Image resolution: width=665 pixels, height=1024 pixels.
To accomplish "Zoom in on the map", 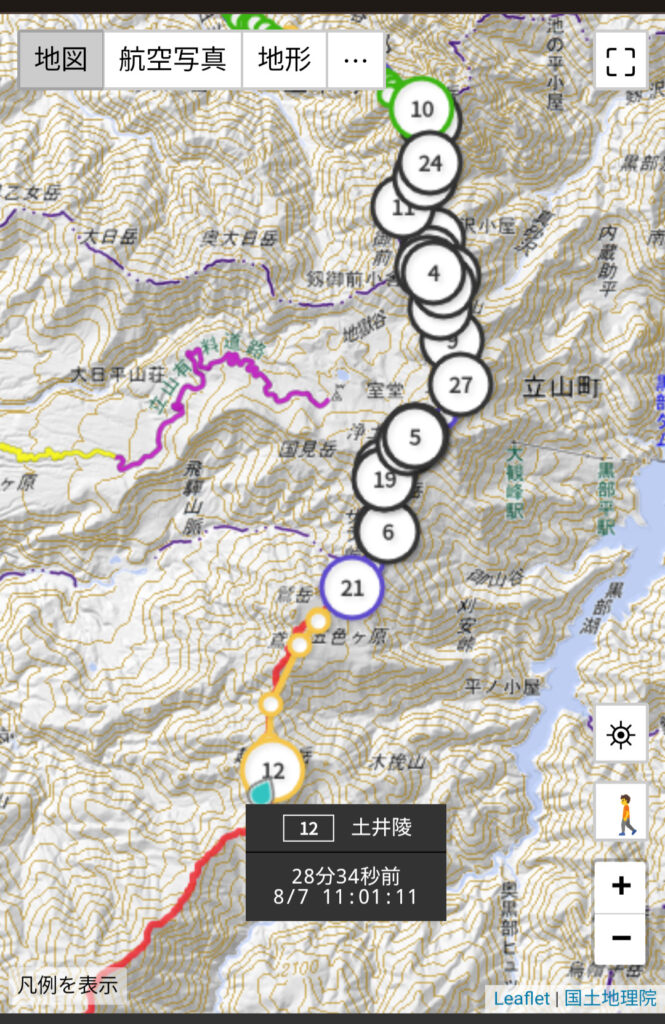I will [x=620, y=885].
